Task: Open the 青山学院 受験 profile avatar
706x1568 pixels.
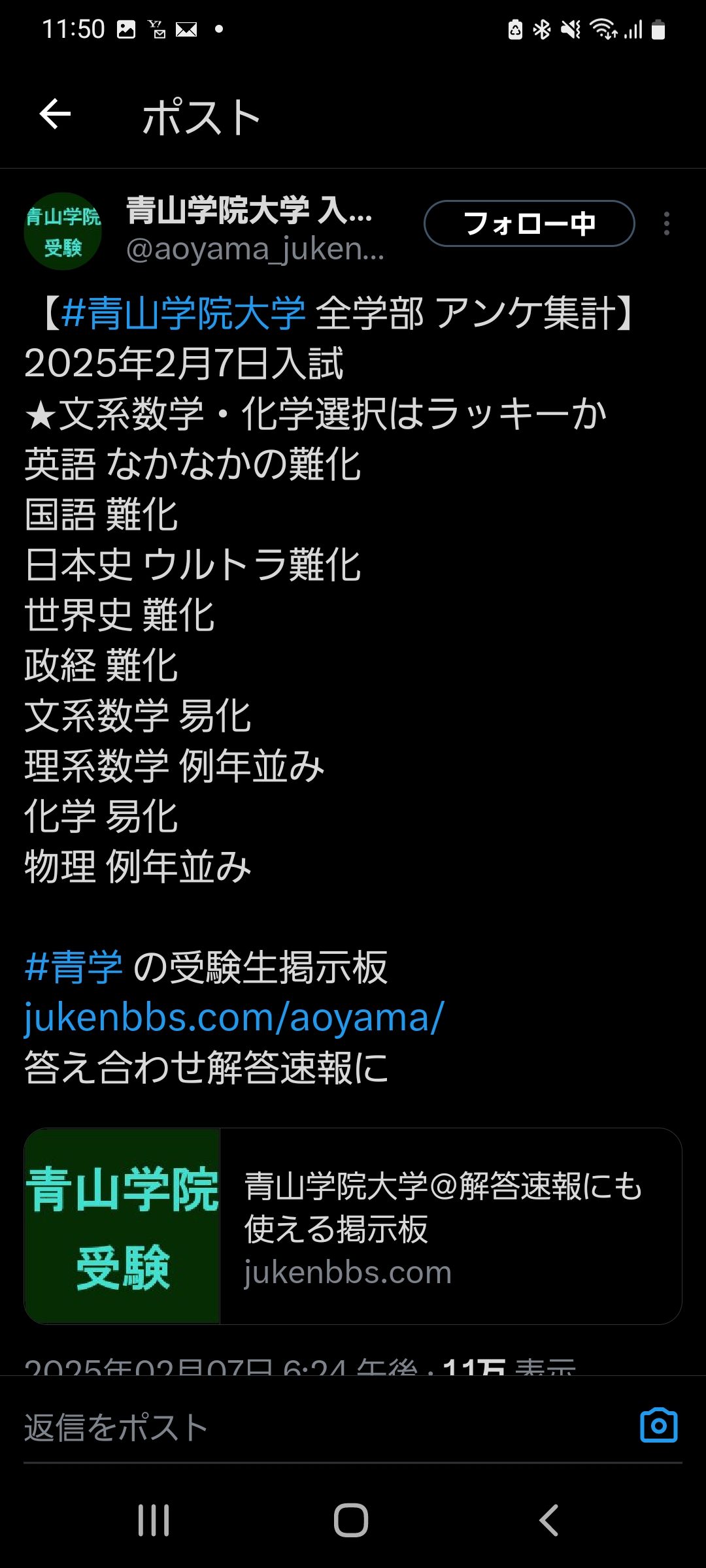Action: tap(63, 231)
